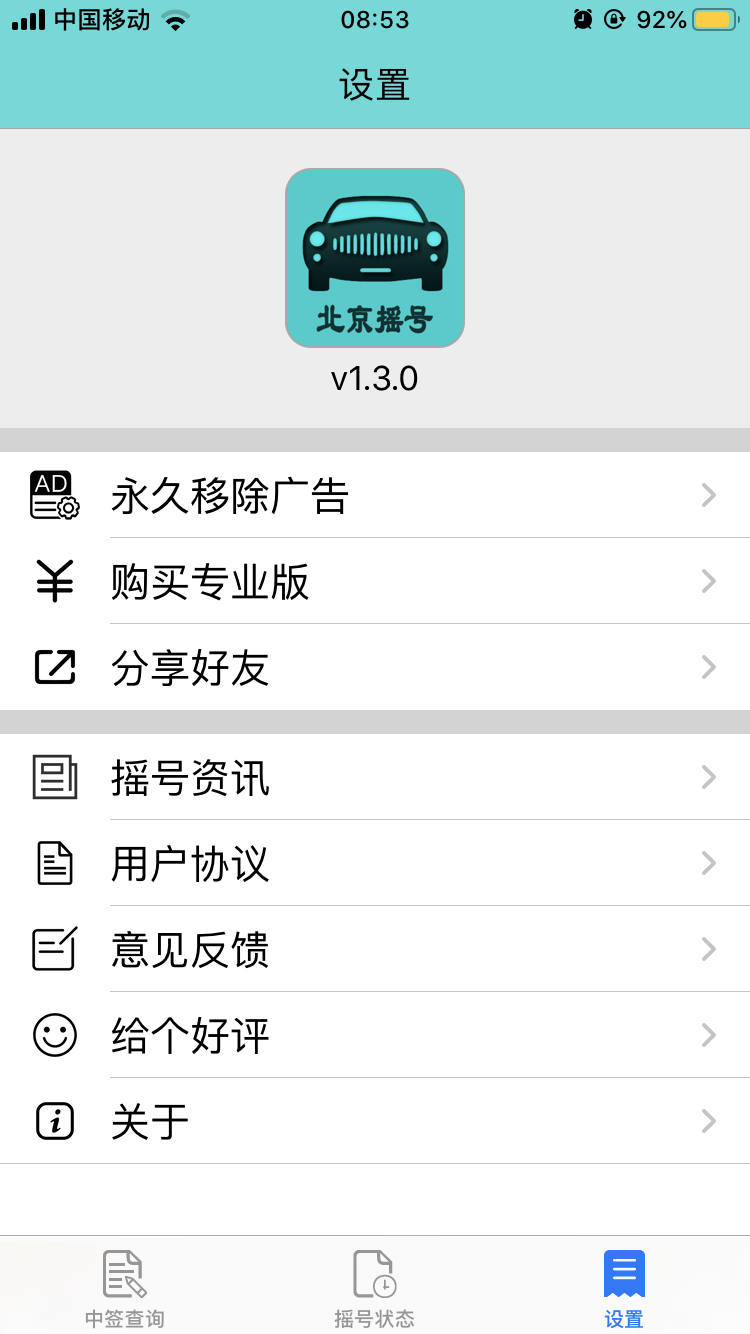Screen dimensions: 750x1334
Task: Tap the AD removal icon for 永久移除广告
Action: pyautogui.click(x=54, y=494)
